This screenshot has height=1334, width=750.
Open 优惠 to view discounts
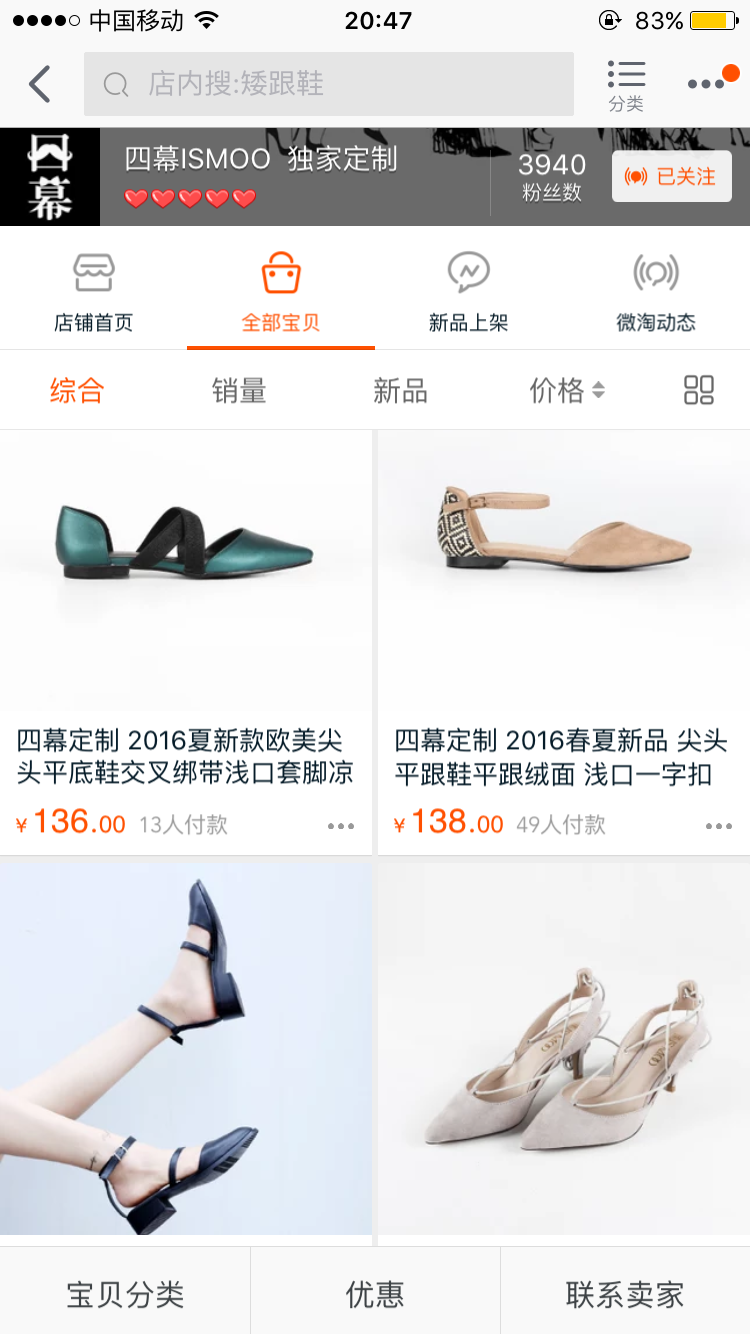(x=373, y=1291)
